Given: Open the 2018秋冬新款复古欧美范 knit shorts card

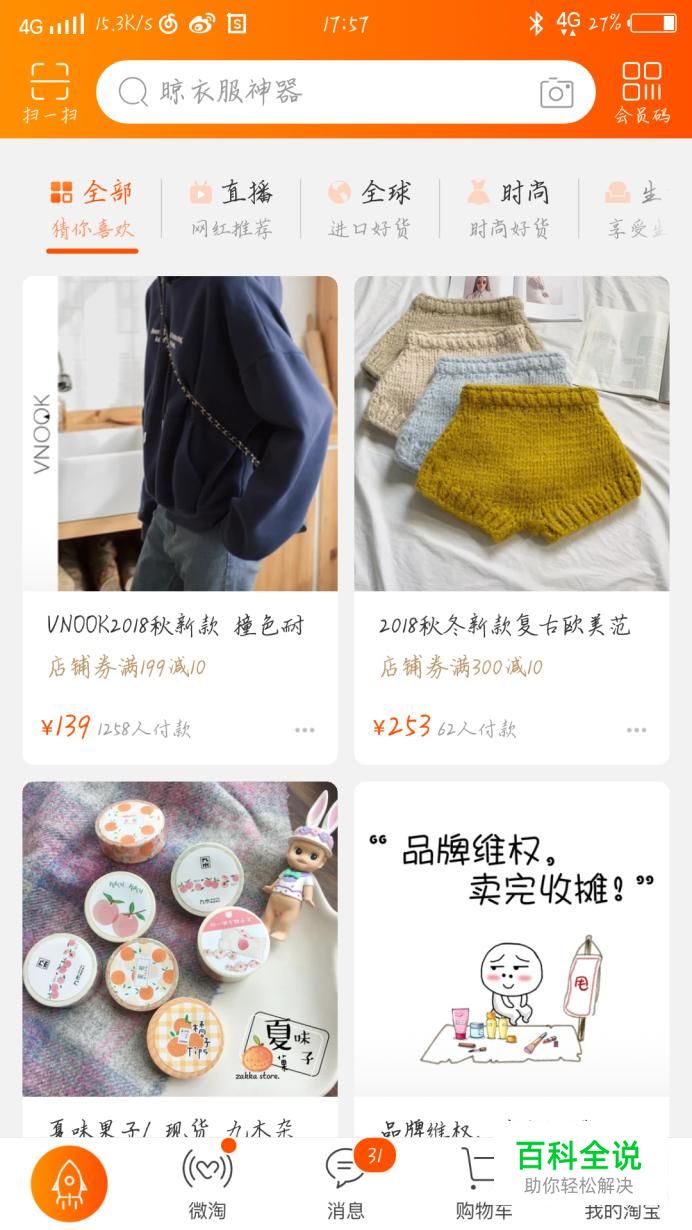Looking at the screenshot, I should click(x=511, y=480).
